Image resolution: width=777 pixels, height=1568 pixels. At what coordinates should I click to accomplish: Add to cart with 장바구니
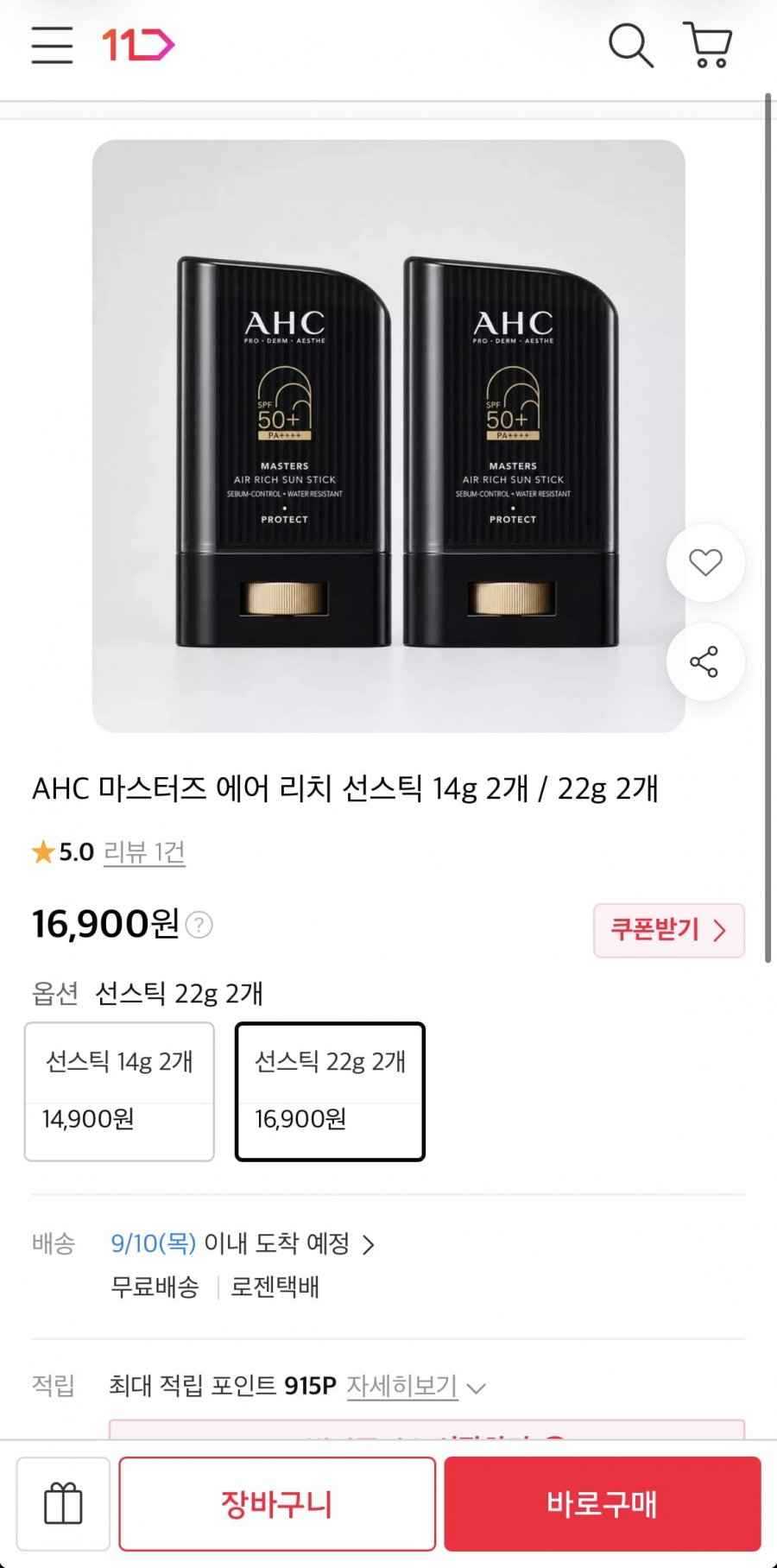277,1504
